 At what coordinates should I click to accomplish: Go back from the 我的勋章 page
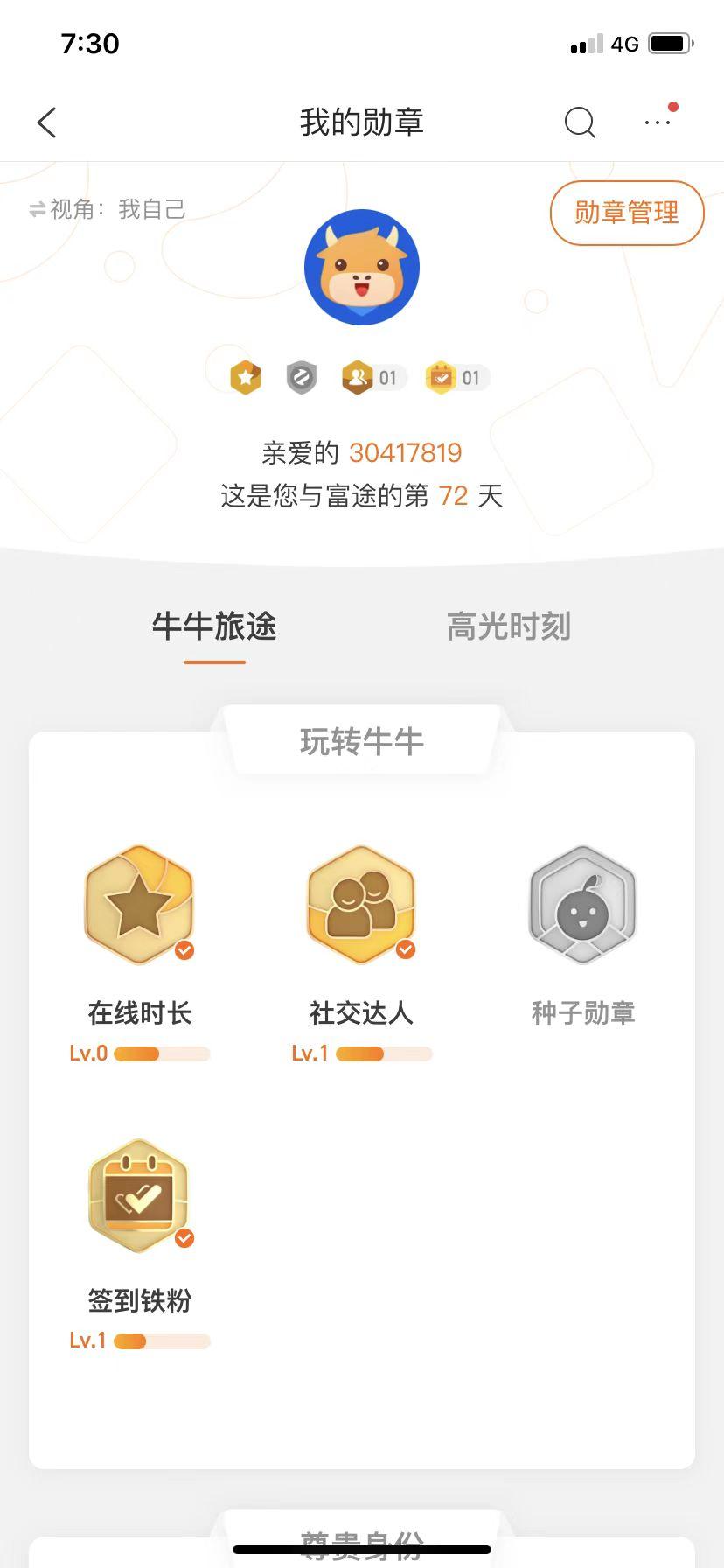tap(47, 122)
